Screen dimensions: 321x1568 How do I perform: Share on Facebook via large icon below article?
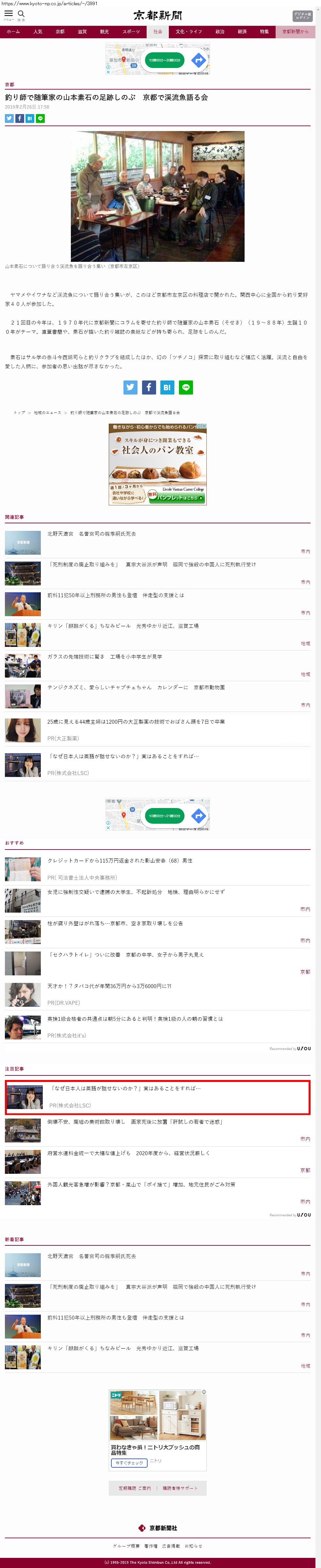pyautogui.click(x=149, y=387)
